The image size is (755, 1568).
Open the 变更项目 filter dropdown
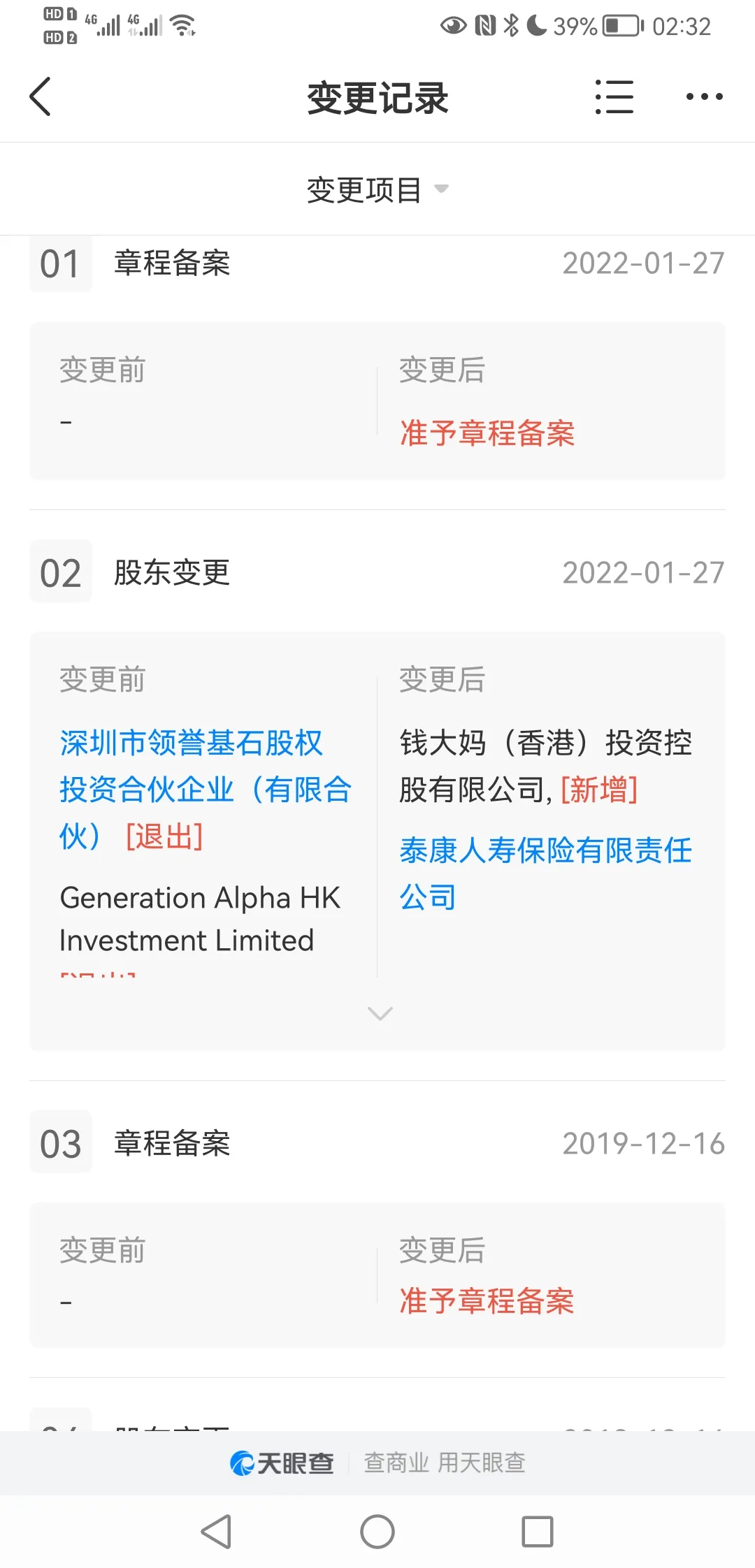[377, 189]
